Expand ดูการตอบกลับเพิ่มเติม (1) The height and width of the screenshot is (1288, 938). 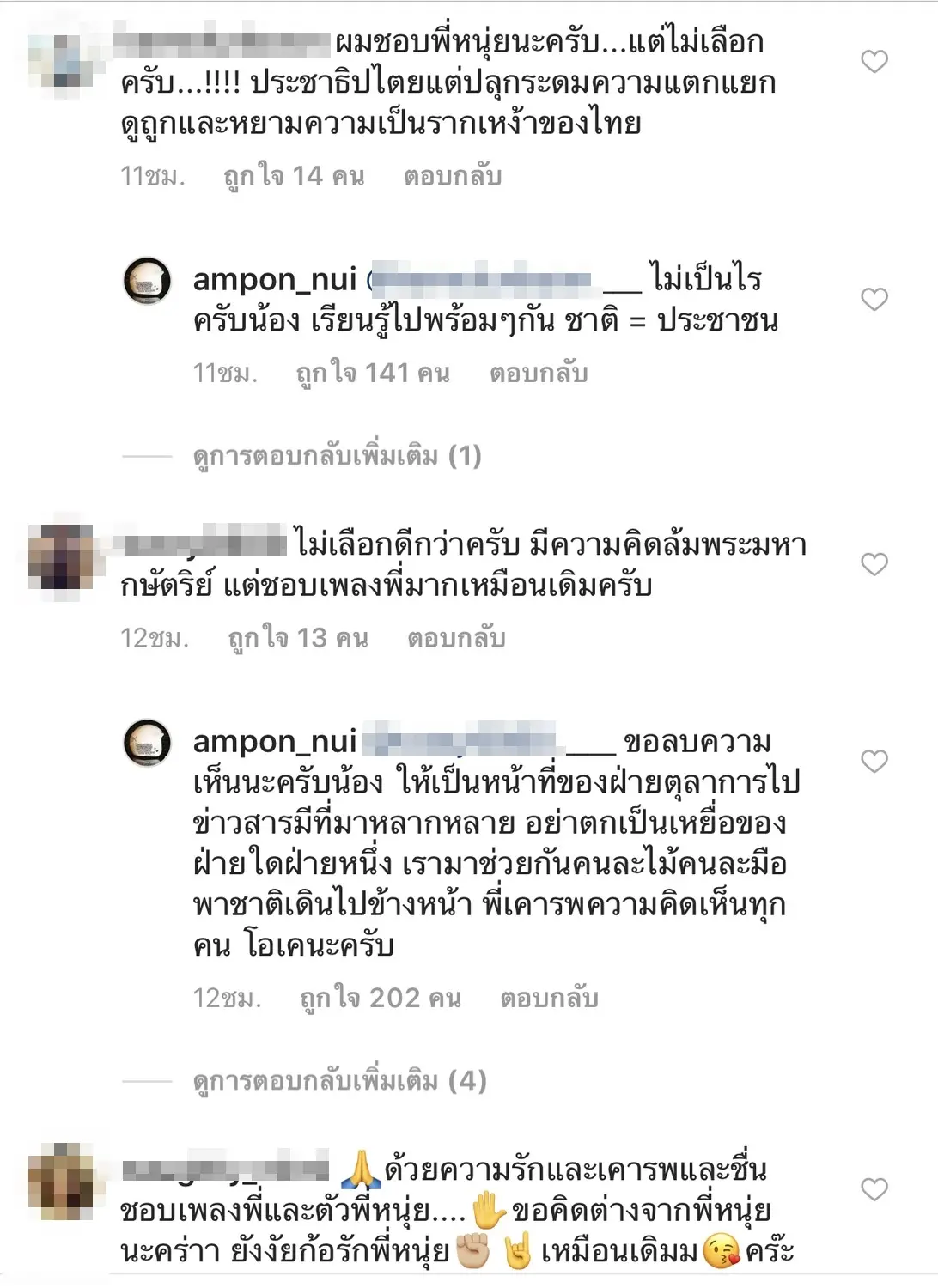click(x=337, y=456)
